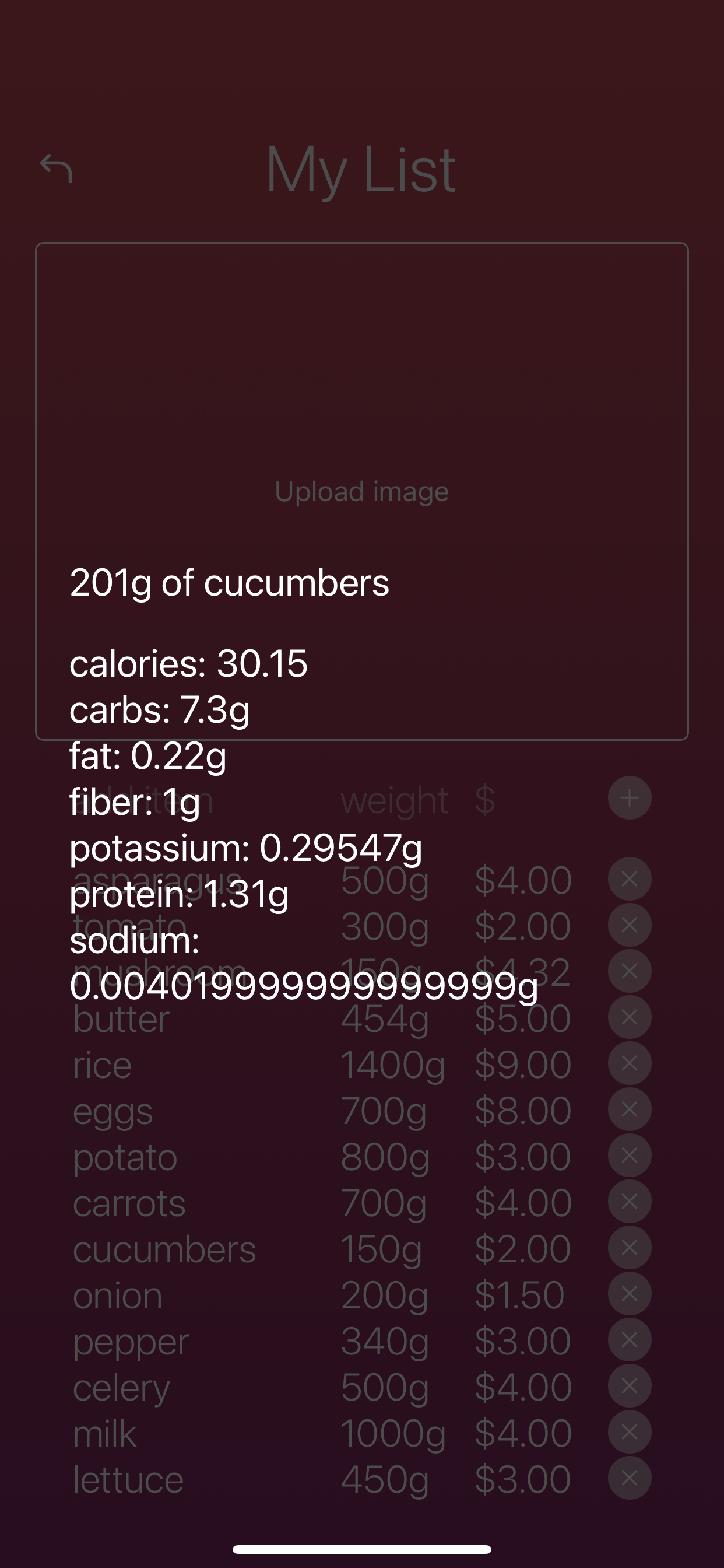Delete the pepper entry
724x1568 pixels.
[x=629, y=1340]
